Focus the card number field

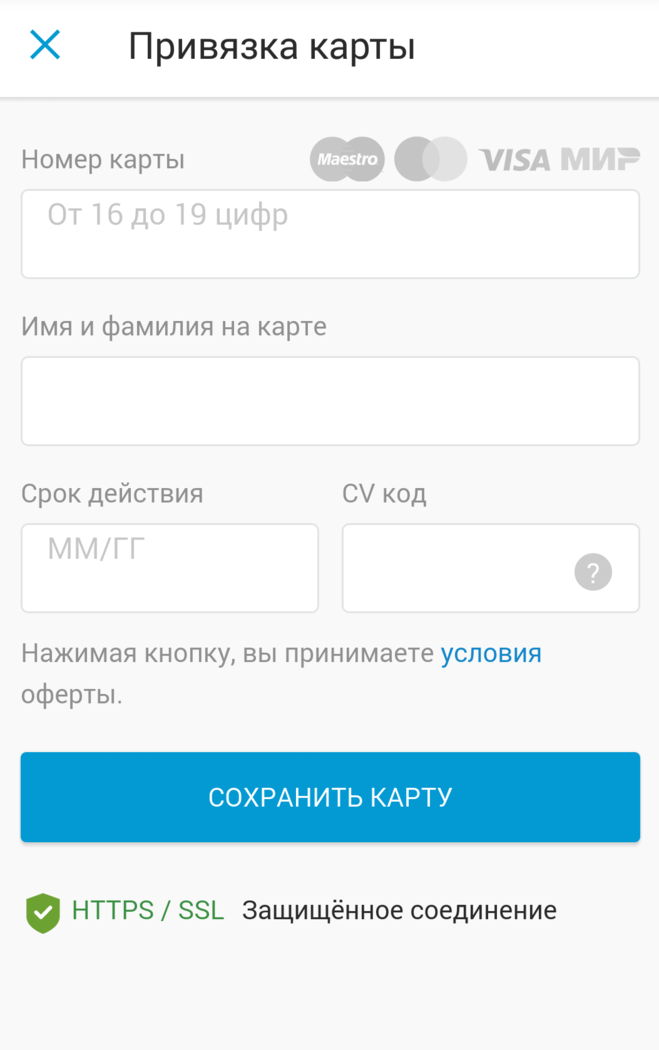pyautogui.click(x=330, y=234)
